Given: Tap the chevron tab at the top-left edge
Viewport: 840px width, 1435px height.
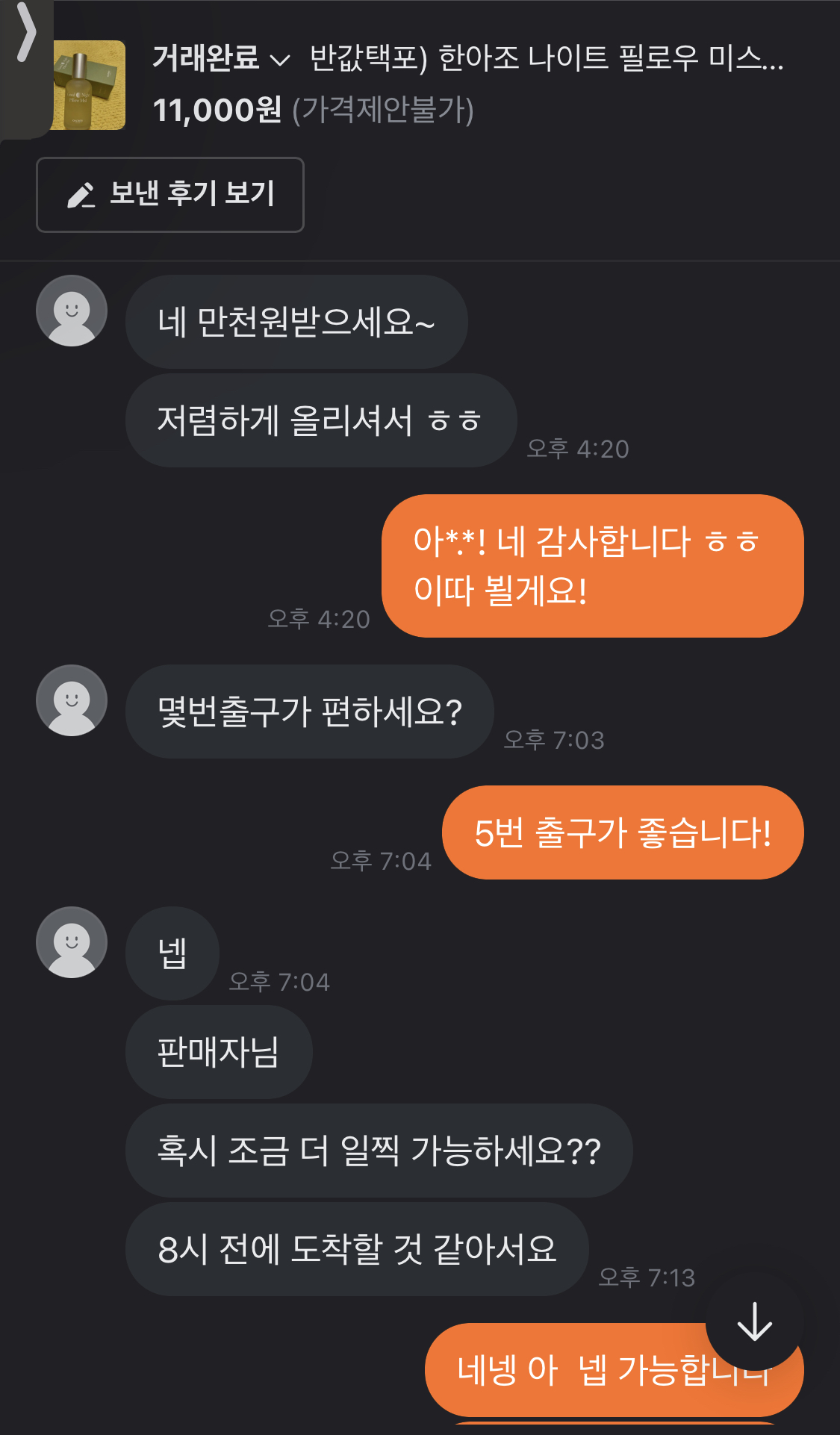Looking at the screenshot, I should click(x=25, y=34).
